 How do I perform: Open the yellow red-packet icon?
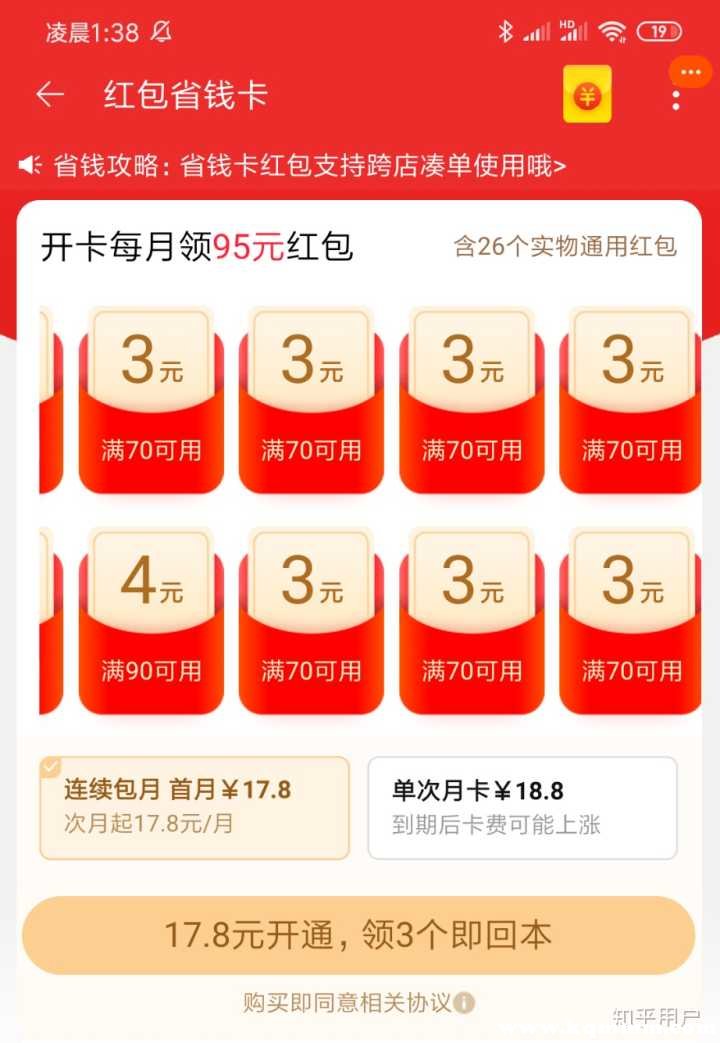click(587, 95)
